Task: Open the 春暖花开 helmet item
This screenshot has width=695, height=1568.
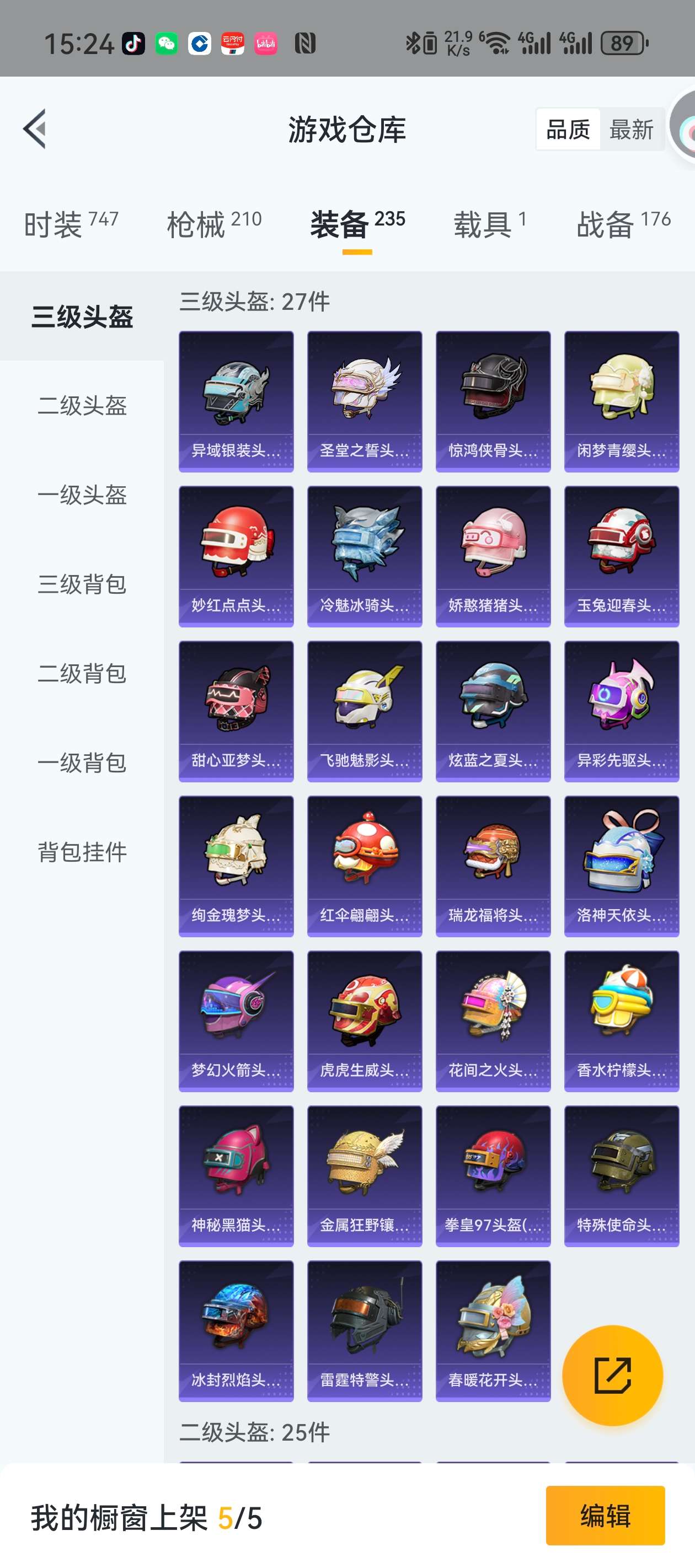Action: (x=493, y=1330)
